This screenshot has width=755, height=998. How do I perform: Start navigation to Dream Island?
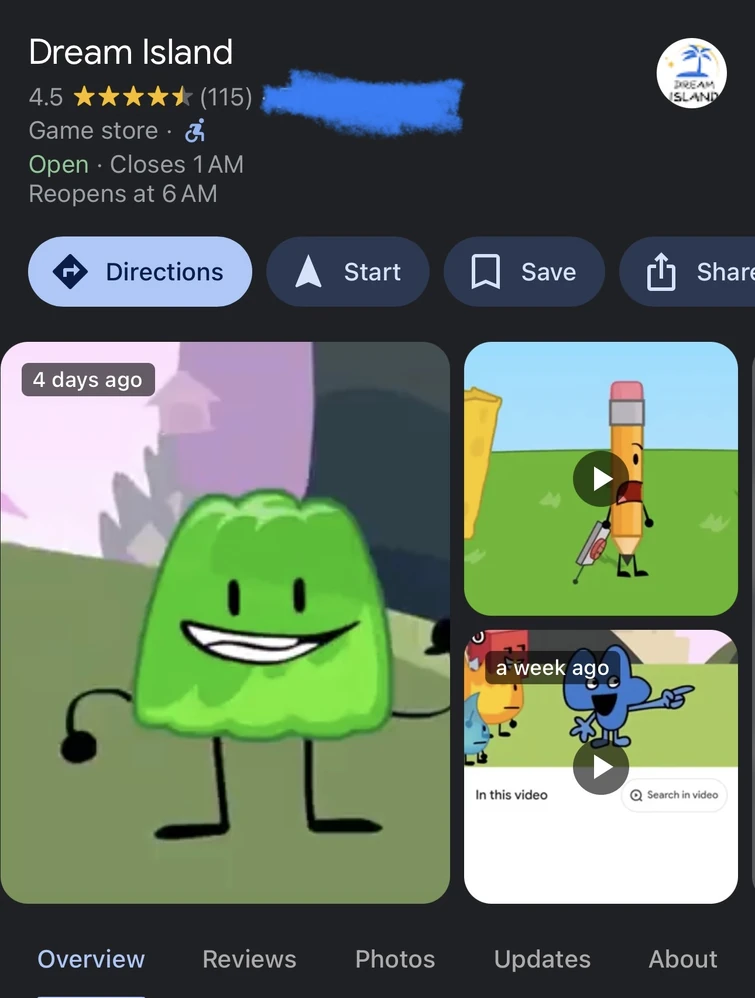348,272
